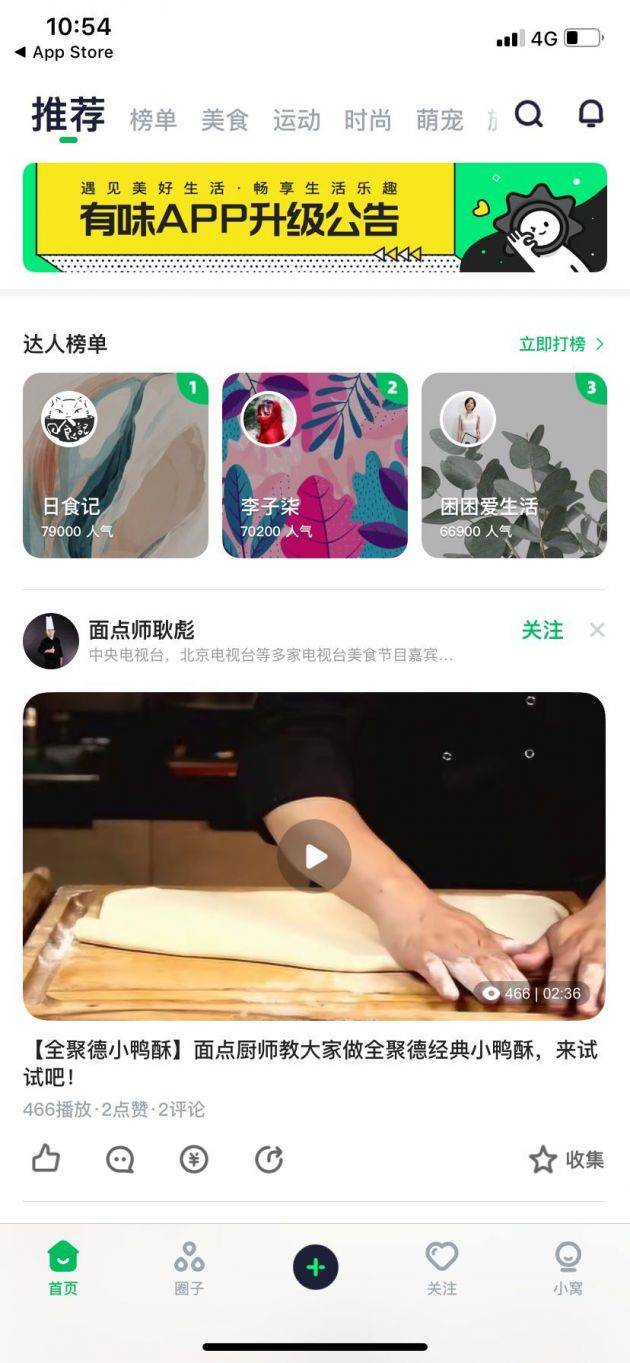Tap the 立即打榜 link

coord(561,344)
